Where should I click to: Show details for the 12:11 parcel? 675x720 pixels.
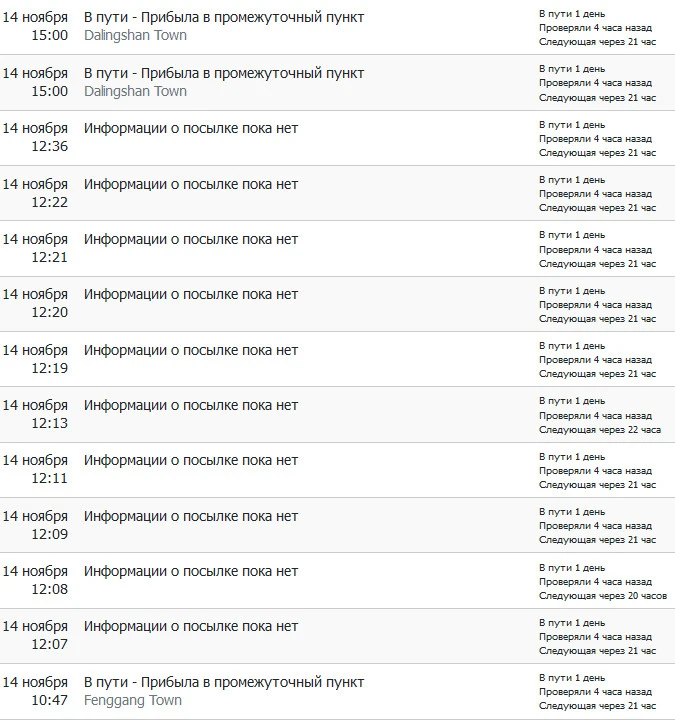pos(338,470)
